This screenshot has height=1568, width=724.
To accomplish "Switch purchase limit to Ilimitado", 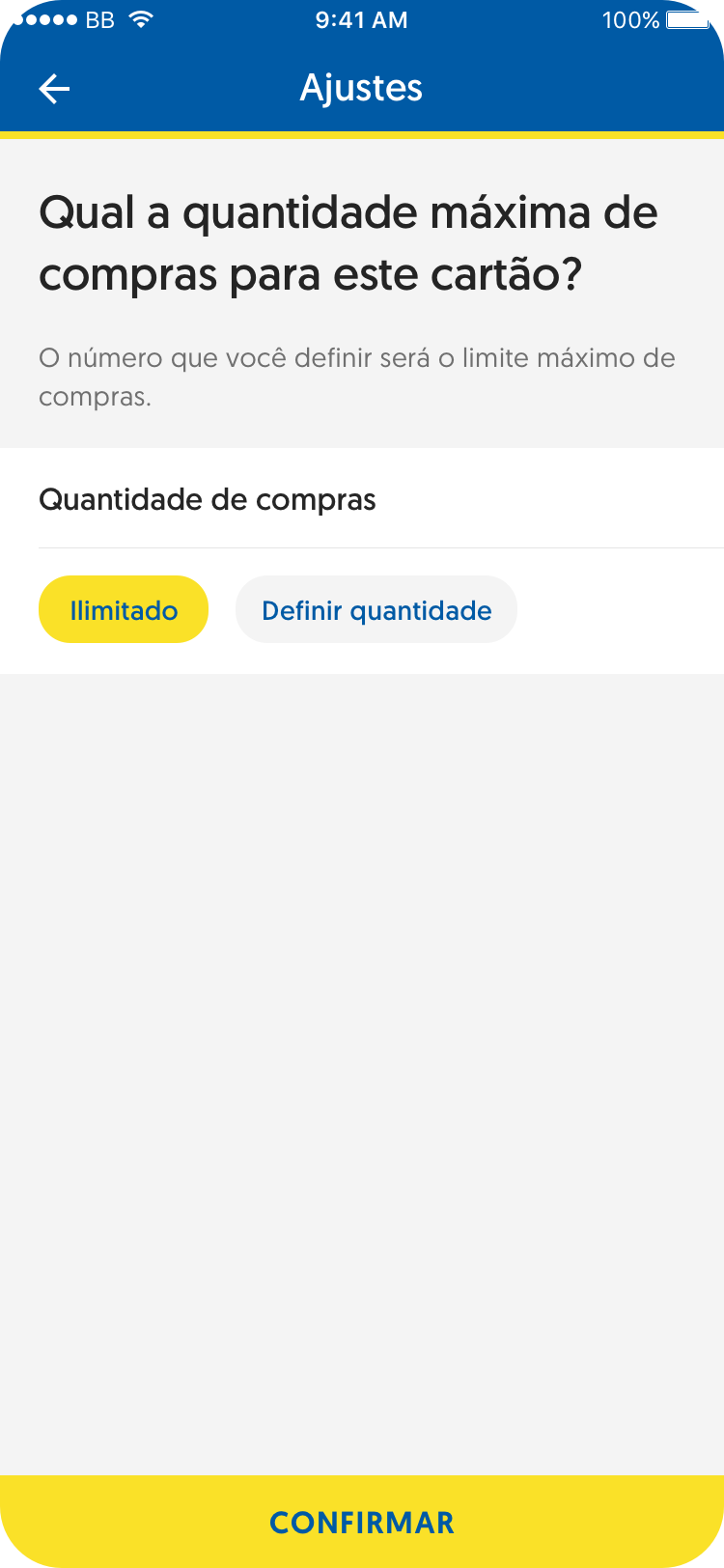I will pos(123,608).
